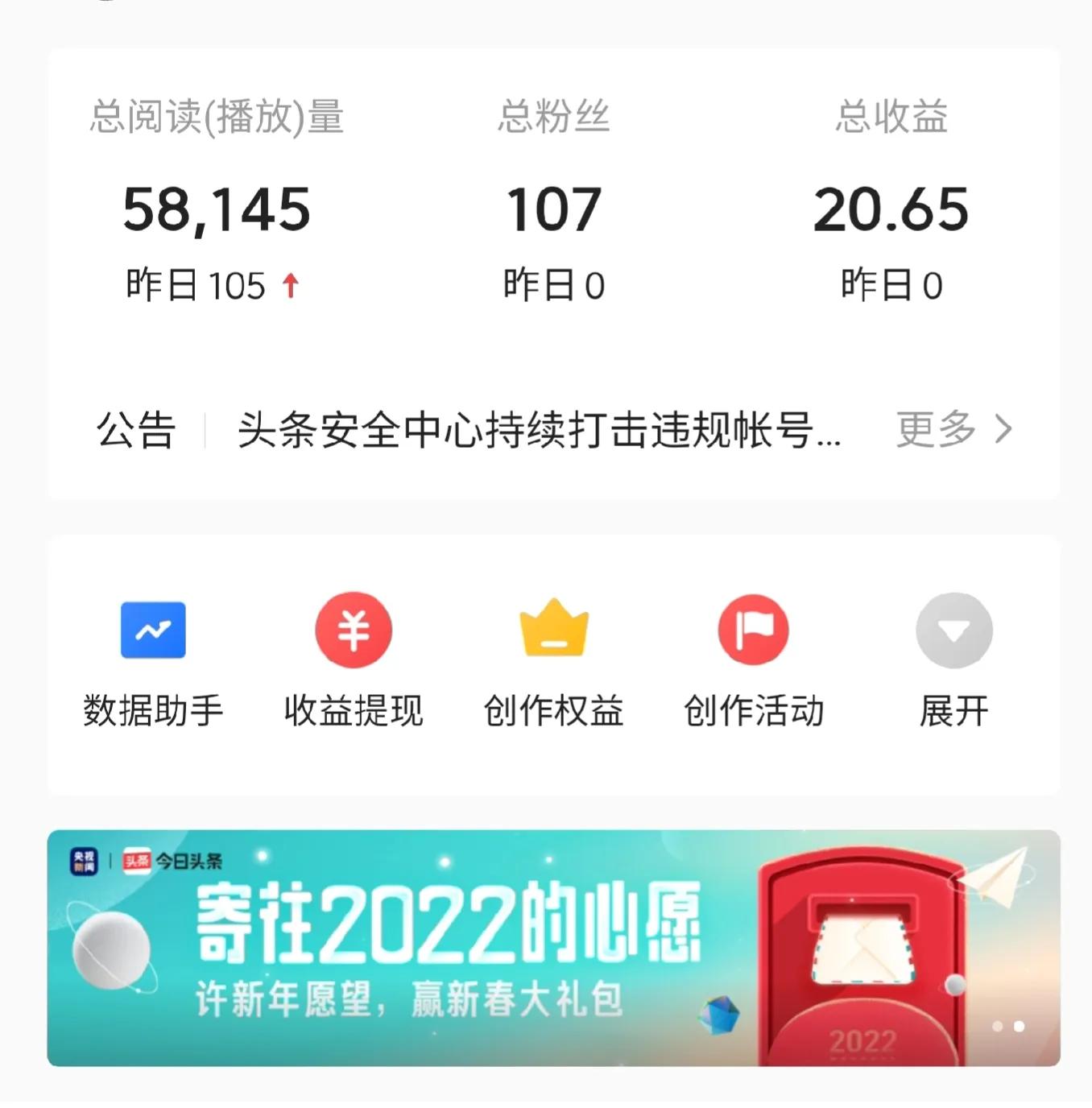
Task: Select the 收益提现 withdrawal icon
Action: click(x=353, y=630)
